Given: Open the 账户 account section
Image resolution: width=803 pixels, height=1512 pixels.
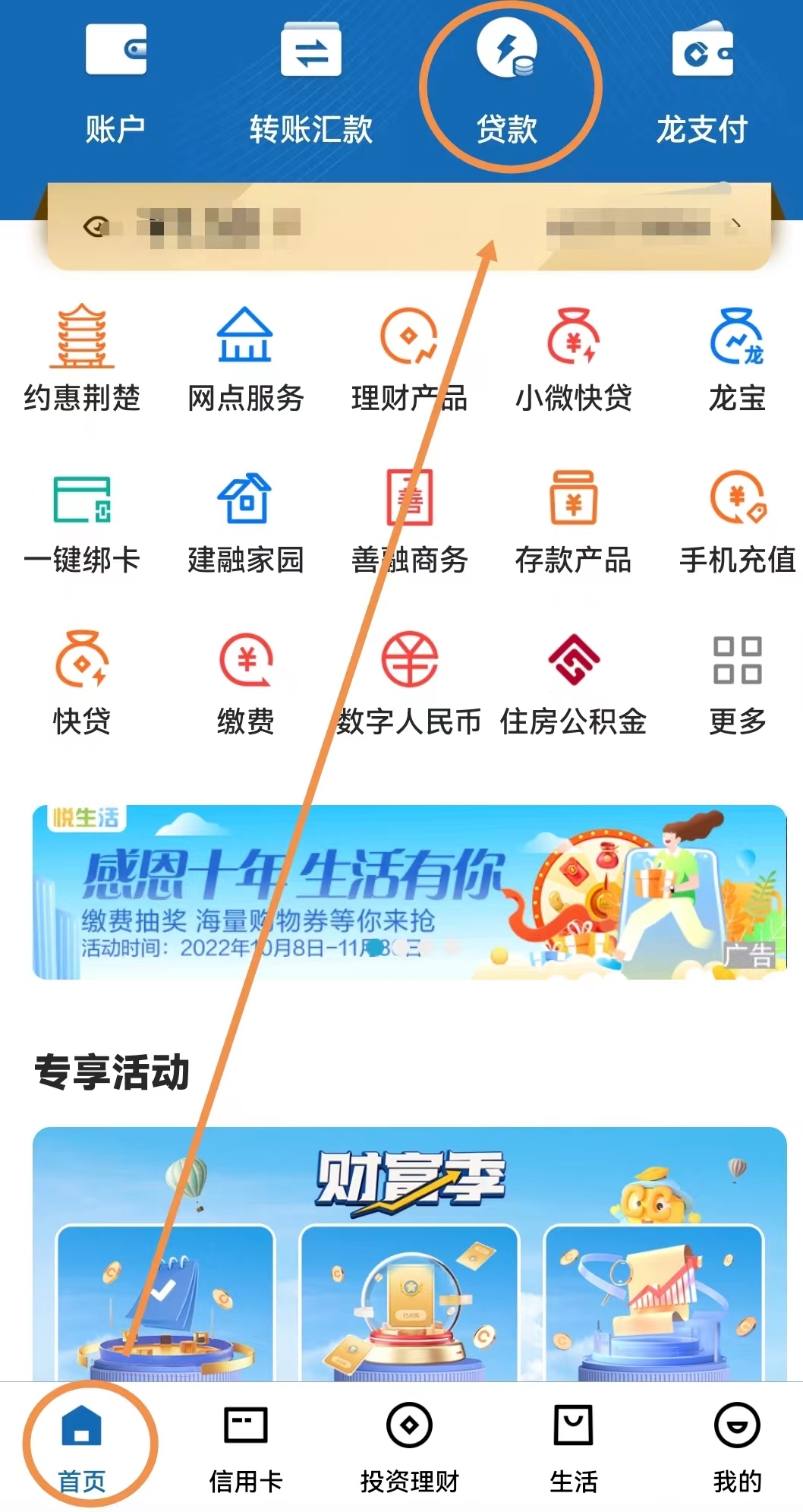Looking at the screenshot, I should click(115, 84).
